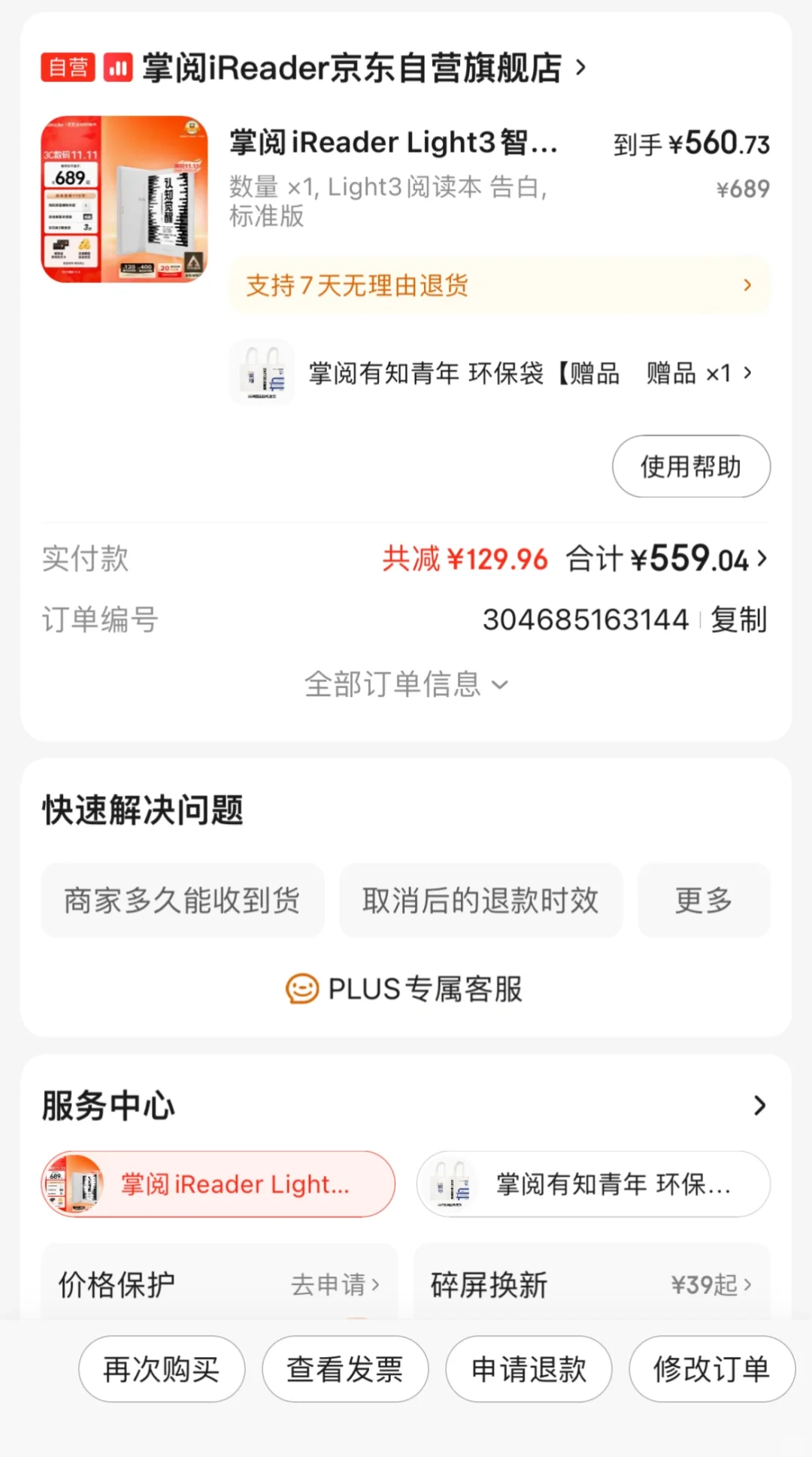Screen dimensions: 812x1457
Task: Tap 再次购买 to reorder
Action: point(162,1369)
